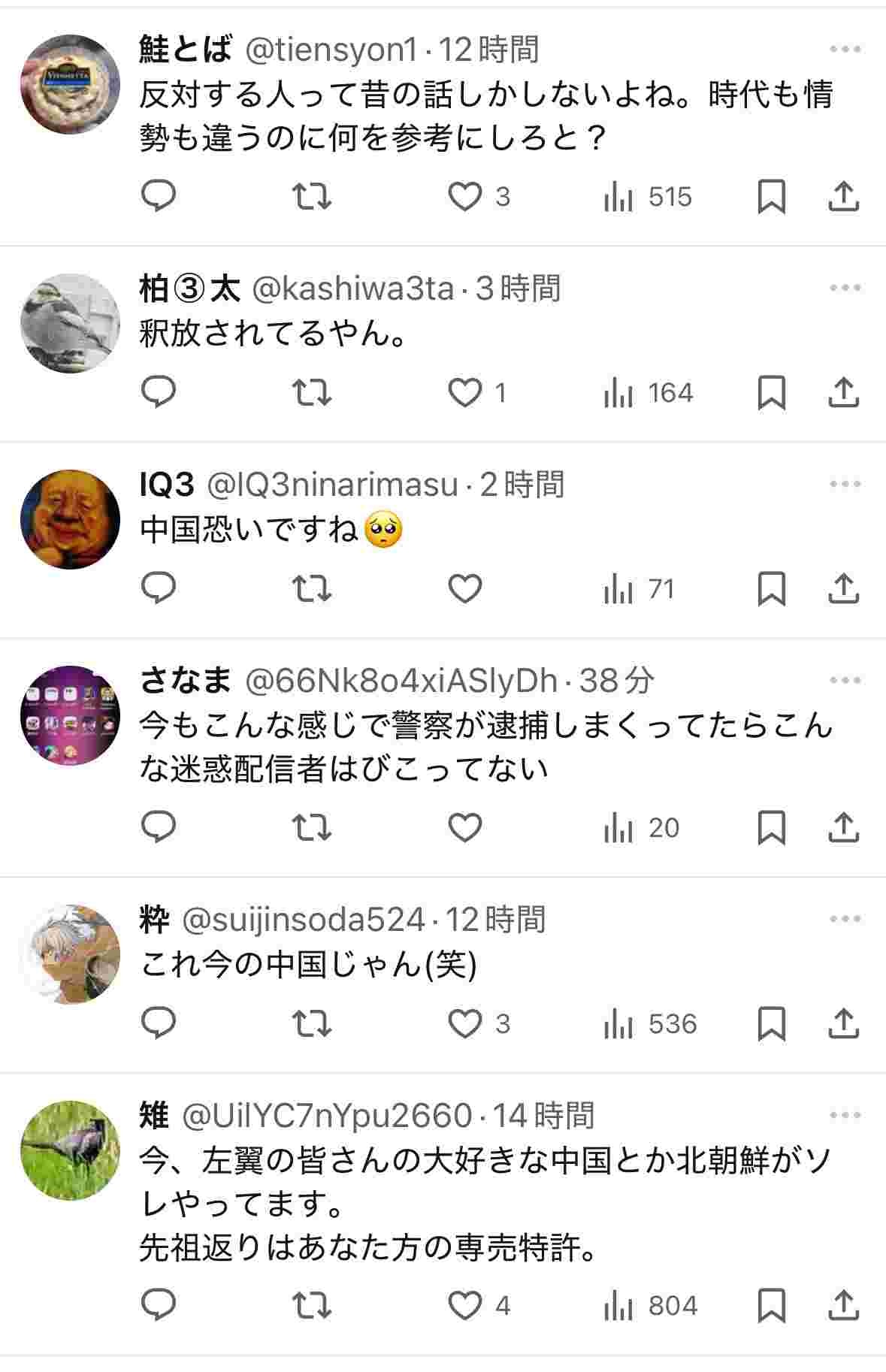
Task: Open the @66Nk8o4xiASlyDh username link
Action: coord(401,681)
